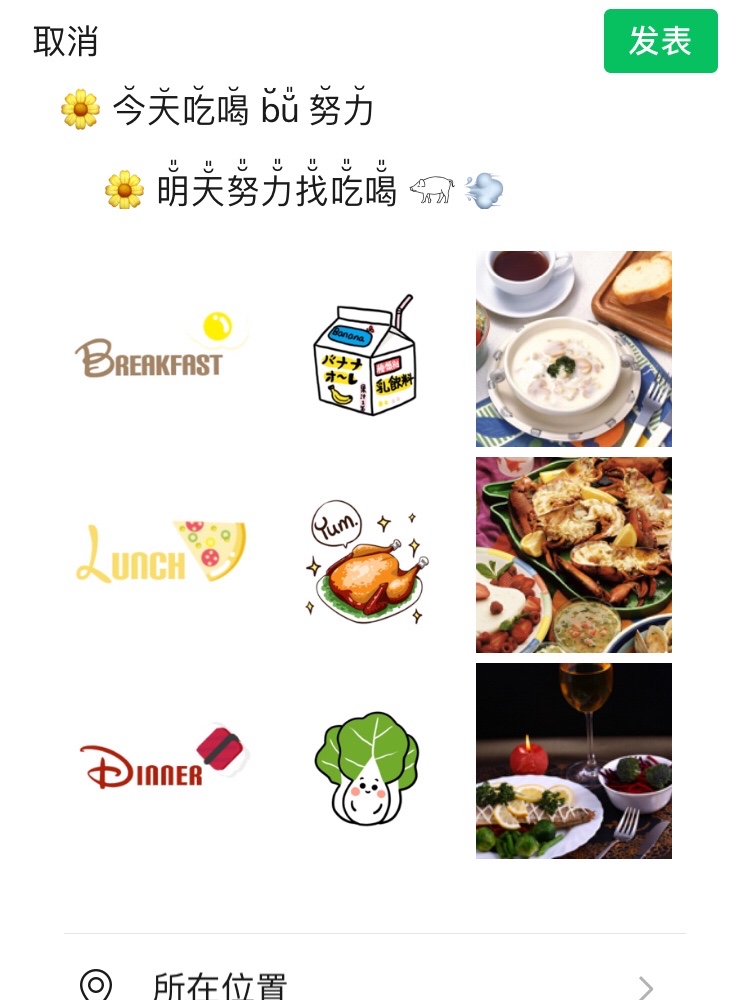Edit the caption text 今天吃喝不努力

tap(243, 109)
